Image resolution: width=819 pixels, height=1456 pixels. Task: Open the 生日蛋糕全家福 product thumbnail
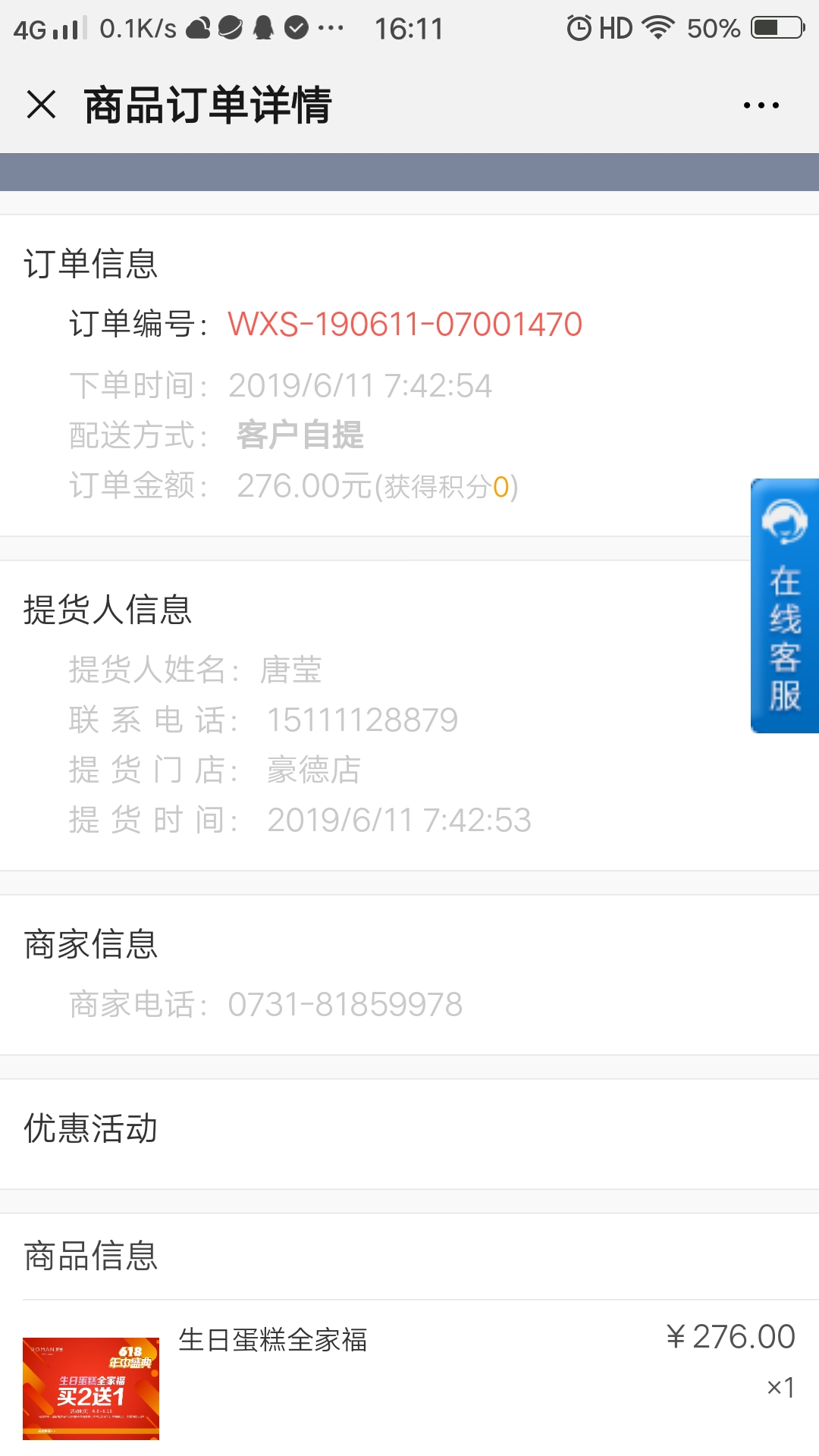click(x=91, y=1388)
